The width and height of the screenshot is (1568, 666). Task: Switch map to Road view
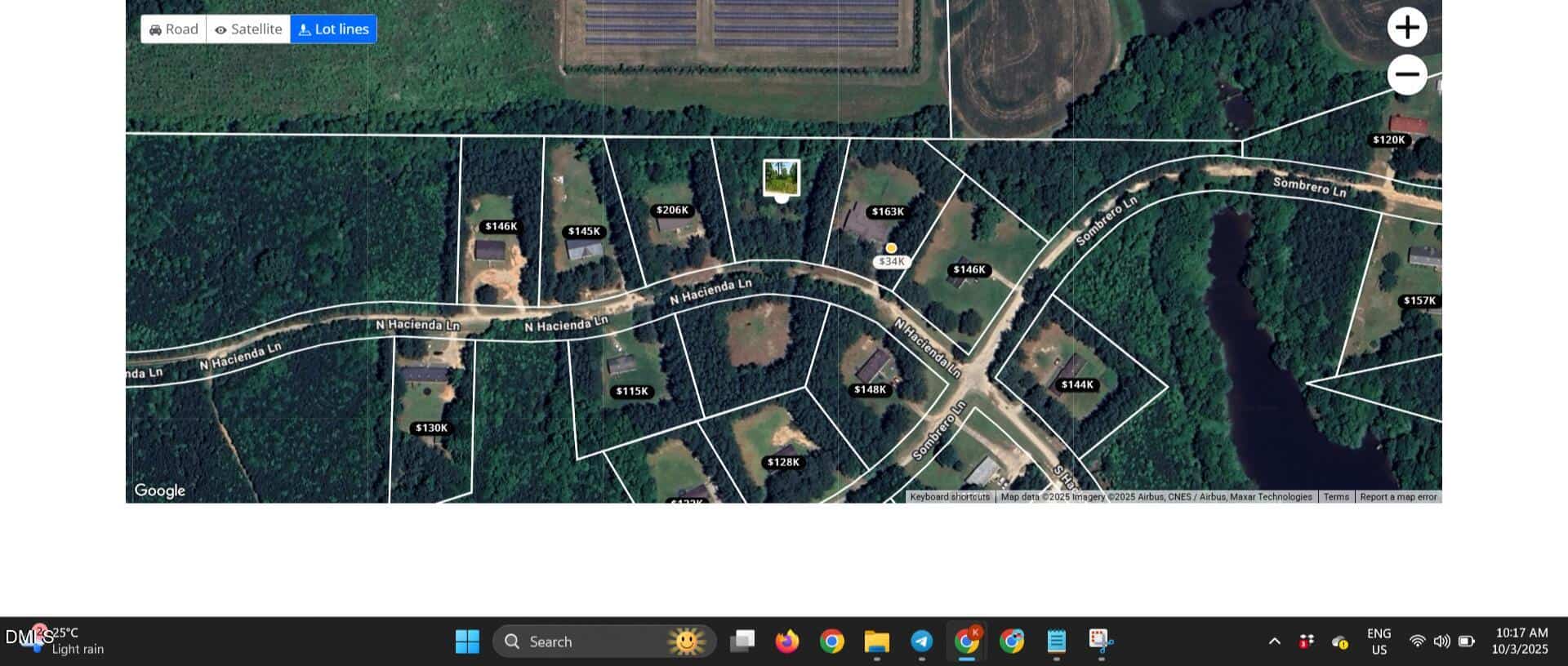173,29
